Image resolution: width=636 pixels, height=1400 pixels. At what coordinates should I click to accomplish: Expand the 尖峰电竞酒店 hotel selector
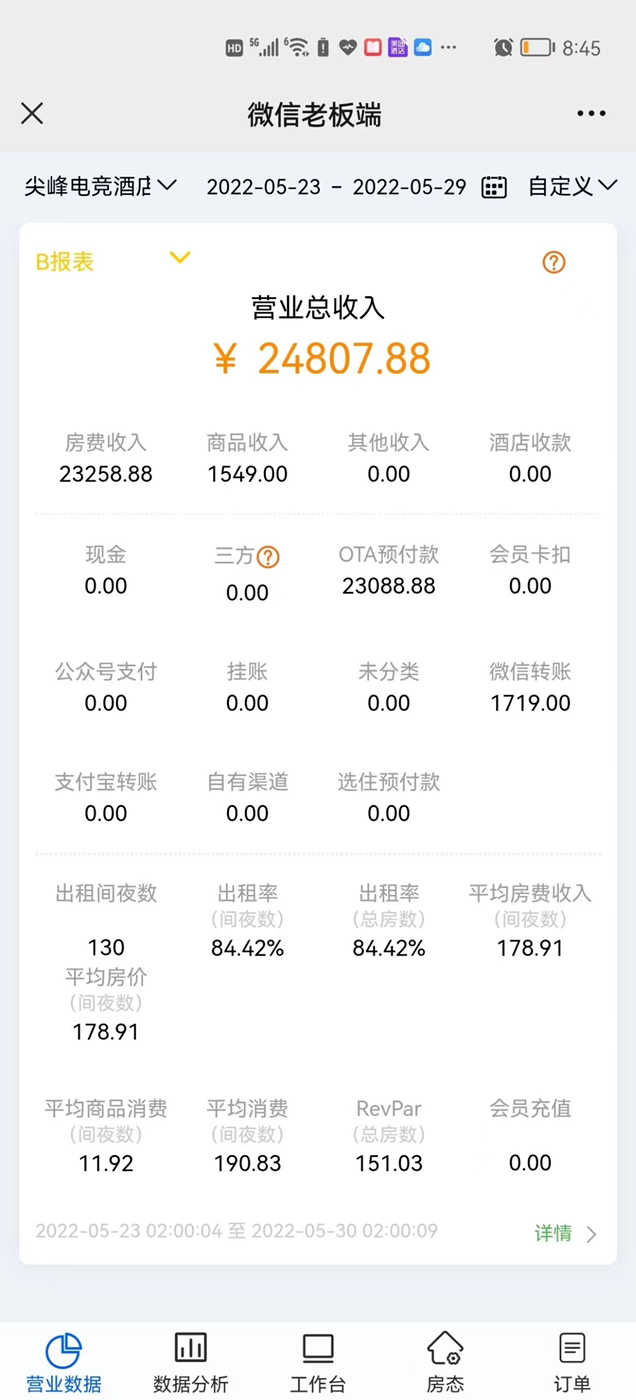click(100, 186)
